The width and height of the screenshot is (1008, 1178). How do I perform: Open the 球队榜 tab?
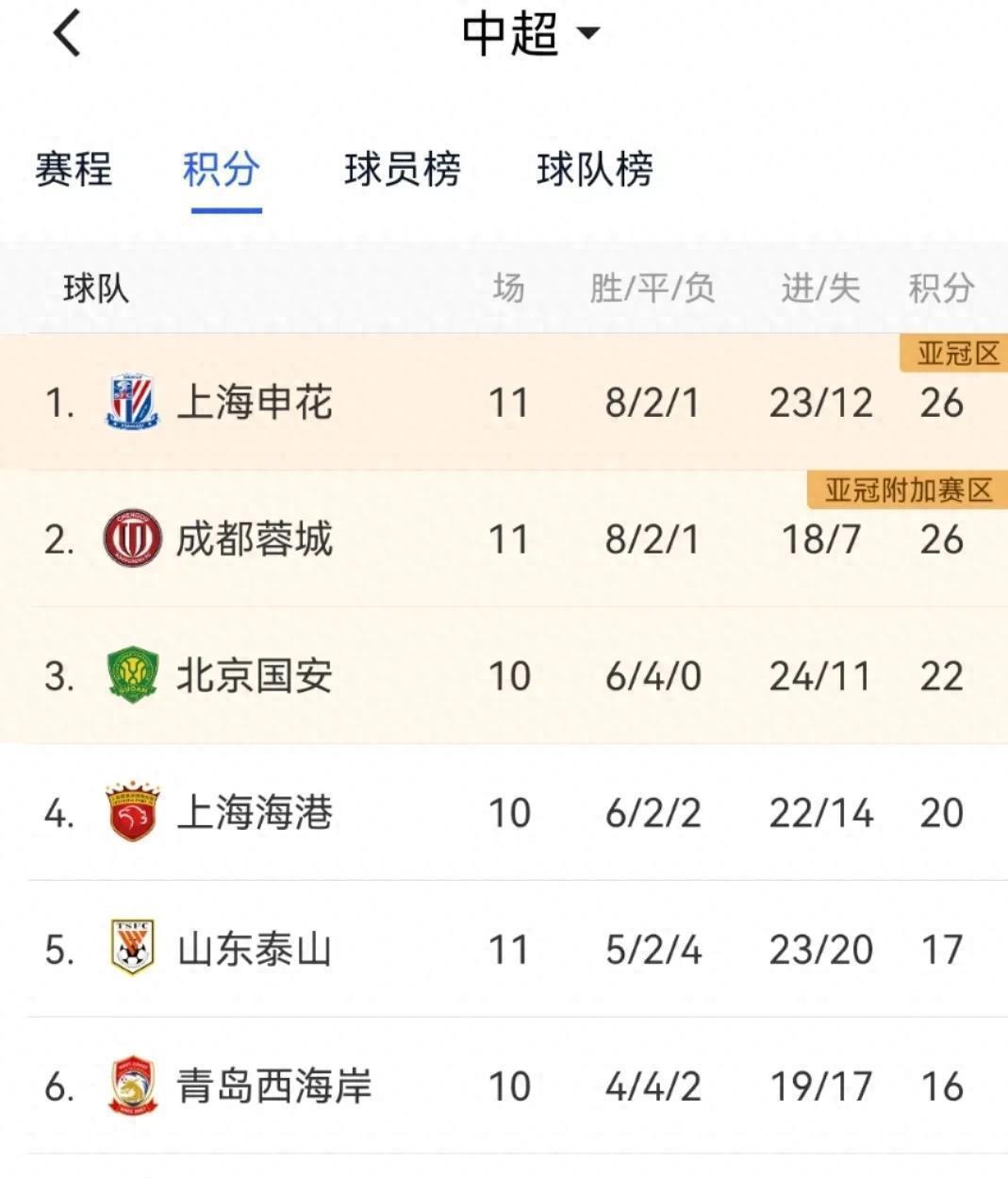tap(595, 170)
